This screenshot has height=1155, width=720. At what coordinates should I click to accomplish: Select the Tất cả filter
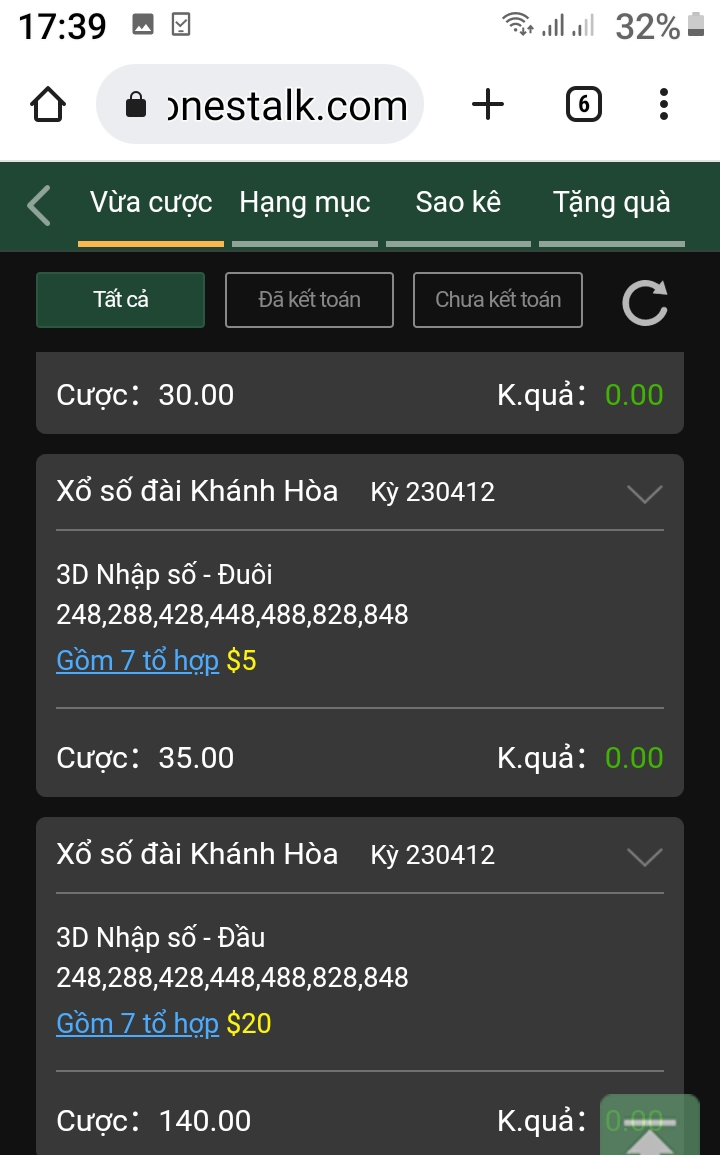[120, 300]
